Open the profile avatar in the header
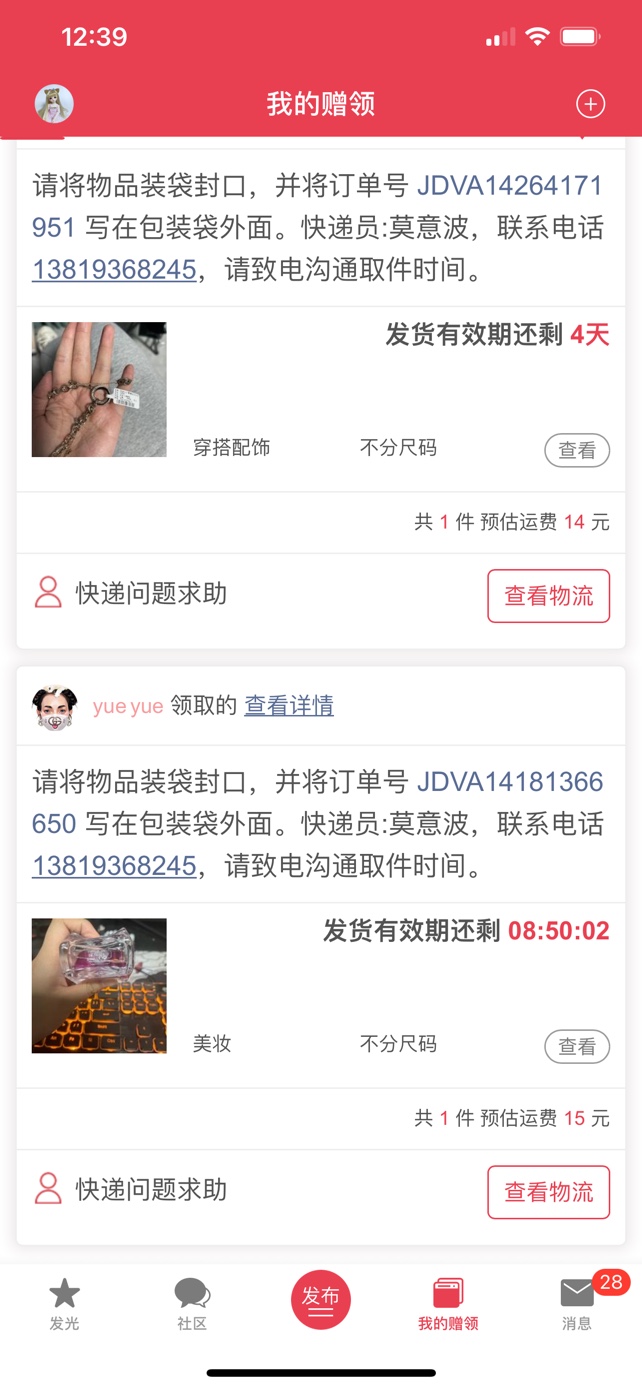 [x=54, y=104]
